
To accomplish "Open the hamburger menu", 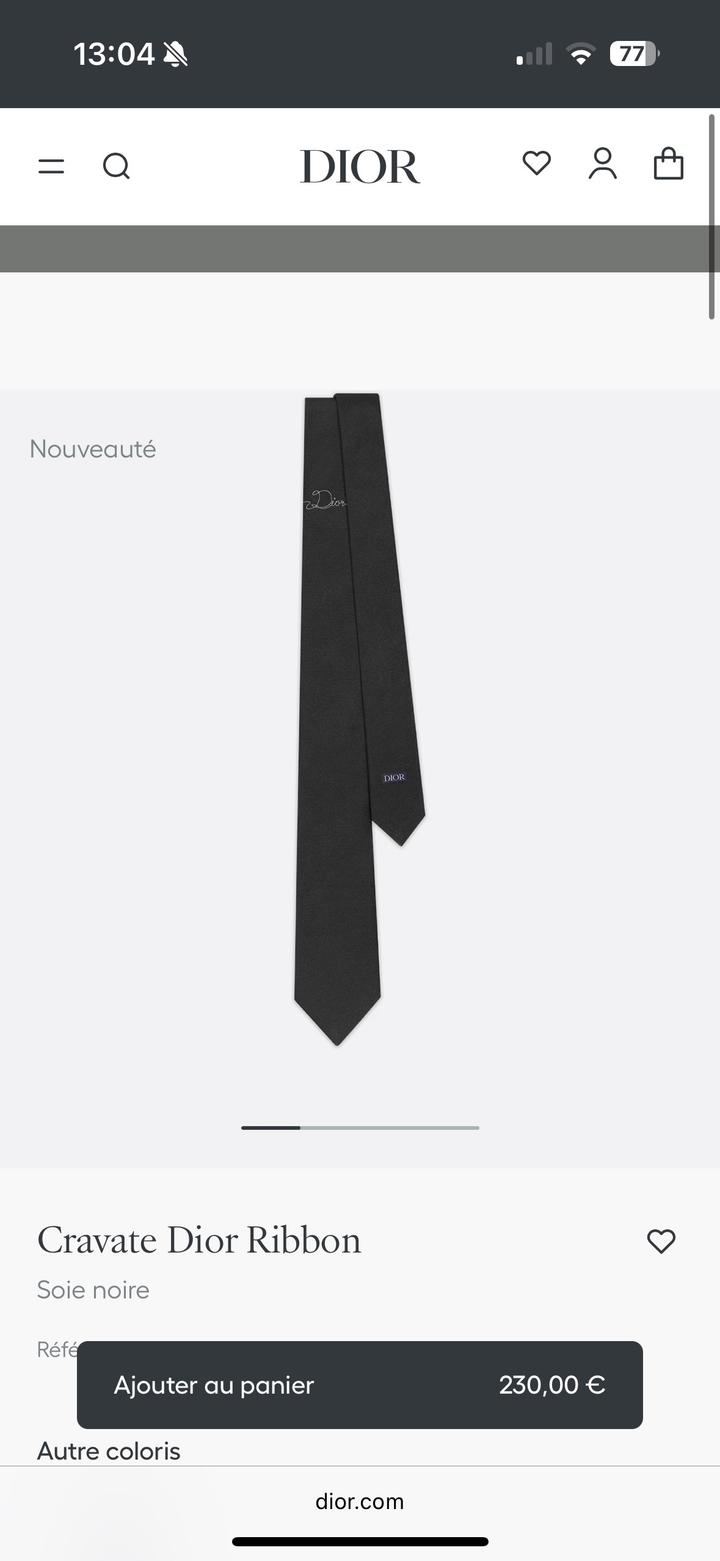I will click(x=51, y=166).
